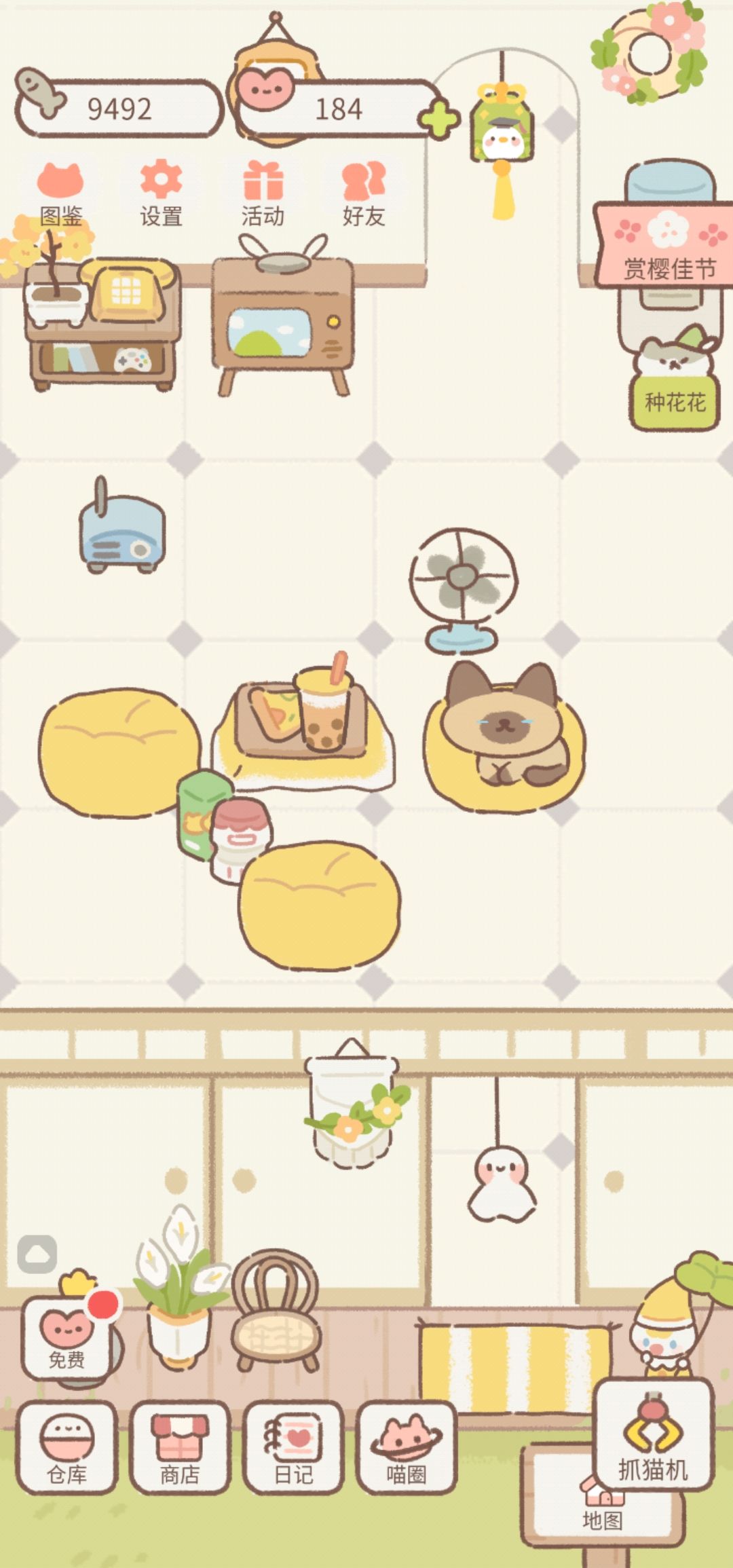The image size is (733, 1568).
Task: Claim the 免费 free heart reward
Action: click(x=67, y=1337)
